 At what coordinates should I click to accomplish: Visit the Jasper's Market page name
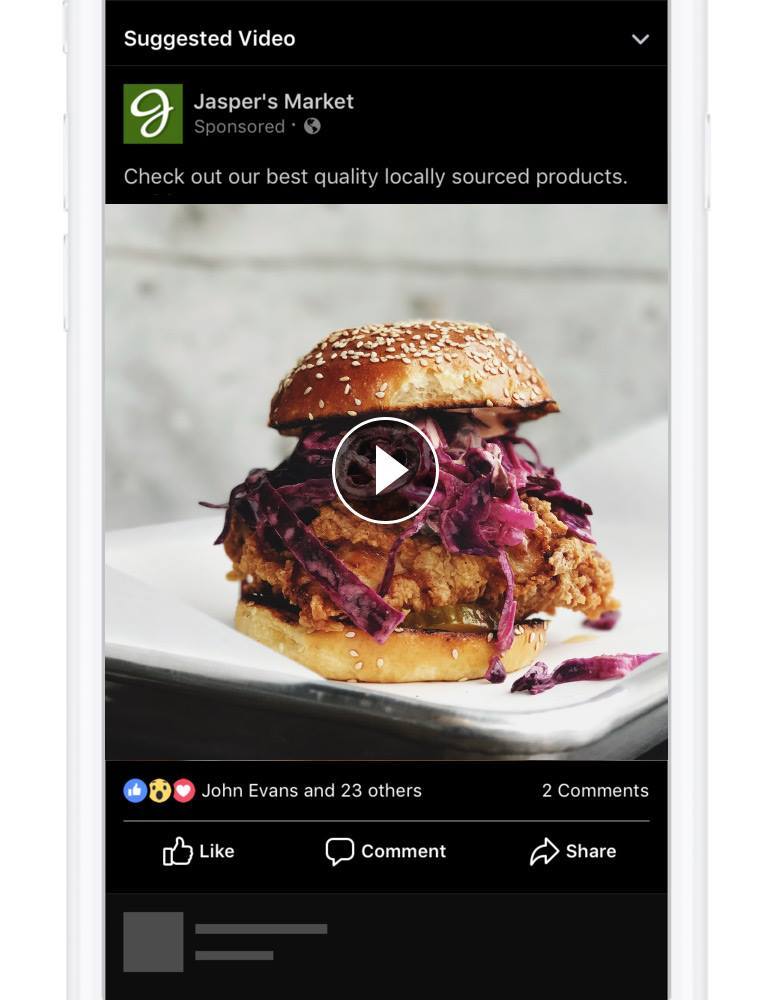[x=273, y=101]
